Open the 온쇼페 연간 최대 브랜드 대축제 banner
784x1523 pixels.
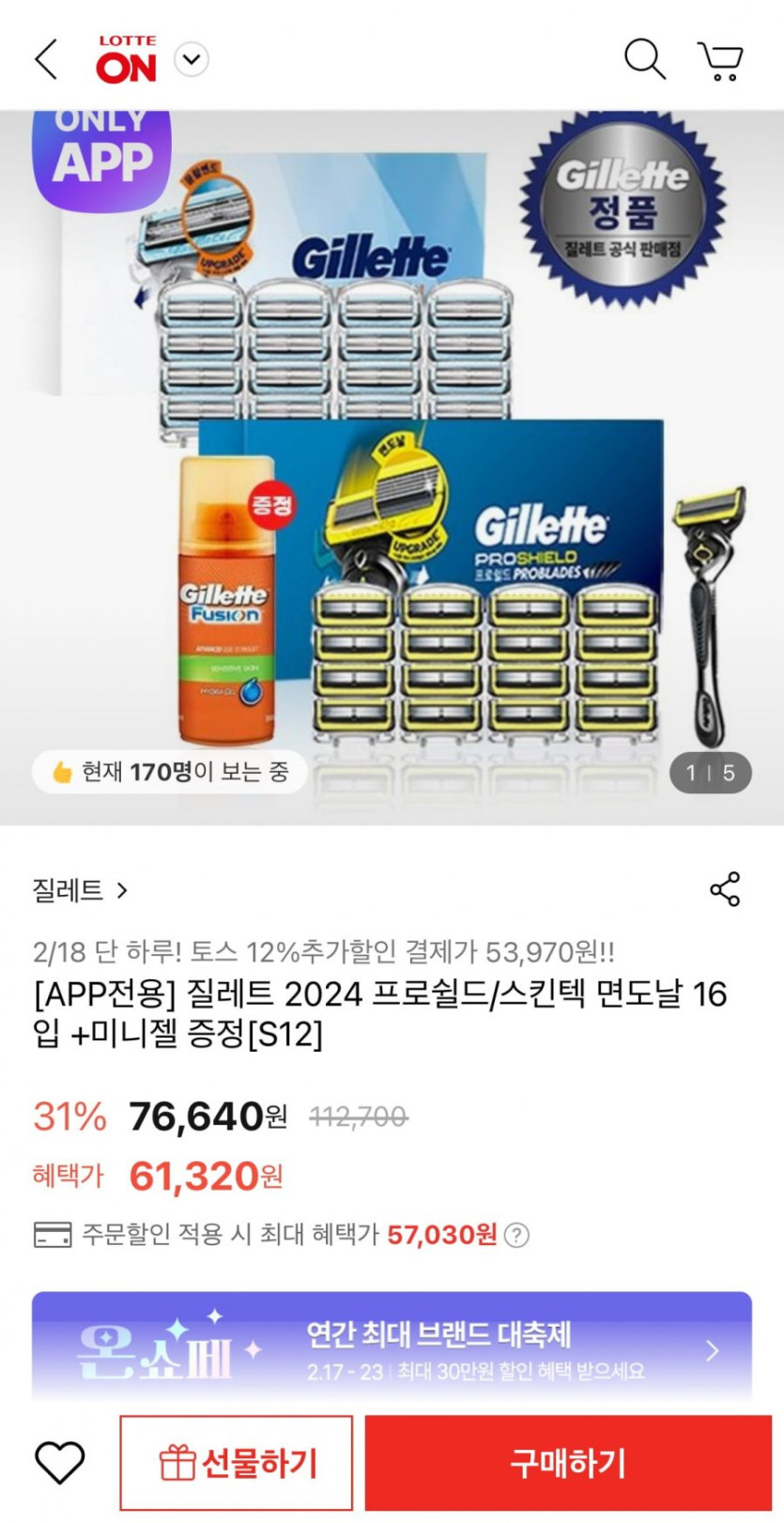[x=392, y=1348]
